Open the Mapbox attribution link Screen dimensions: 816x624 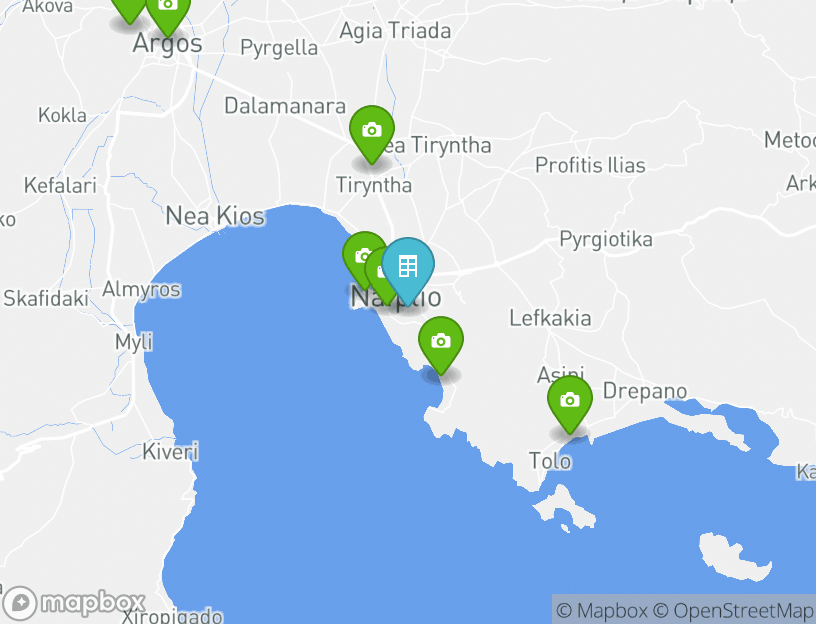(602, 610)
